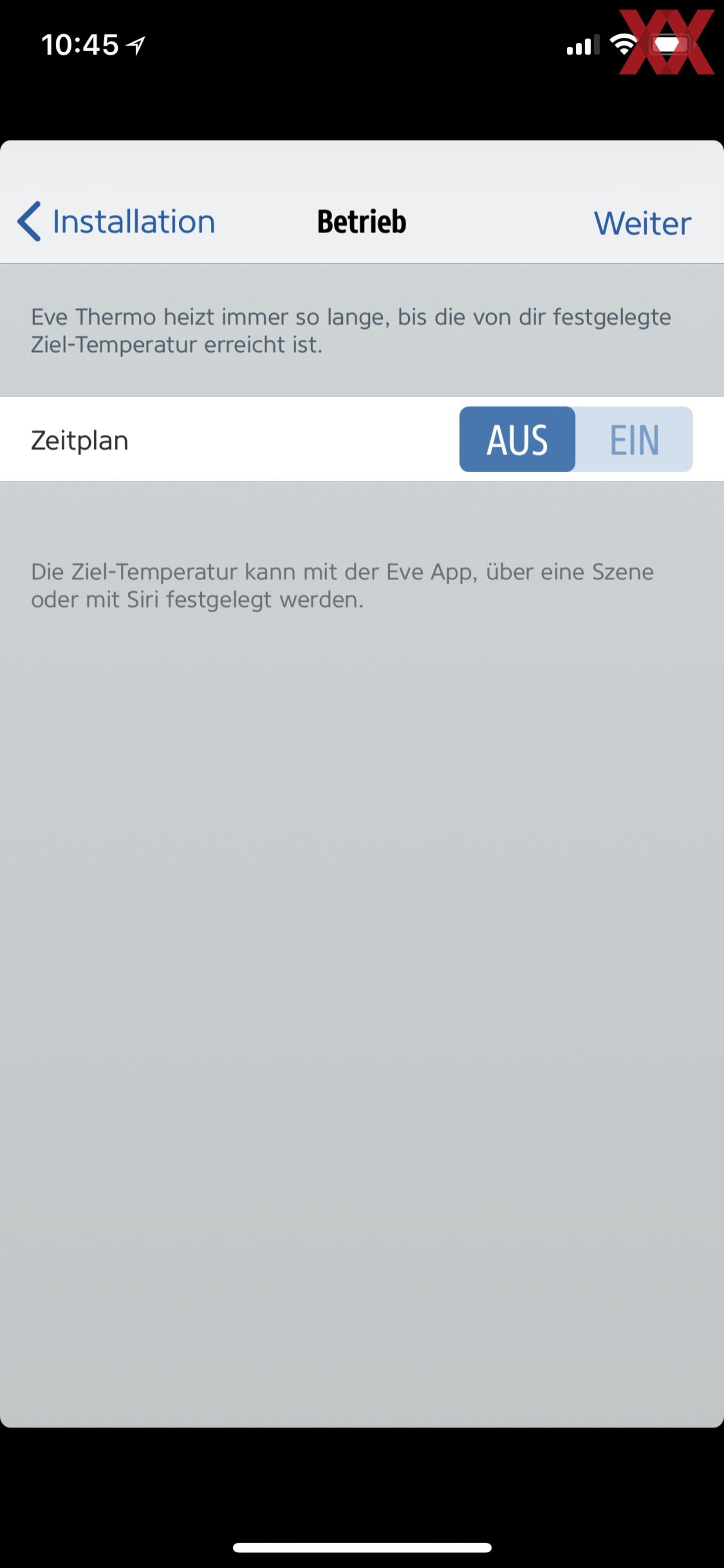724x1568 pixels.
Task: Tap Weiter to continue
Action: [x=642, y=223]
